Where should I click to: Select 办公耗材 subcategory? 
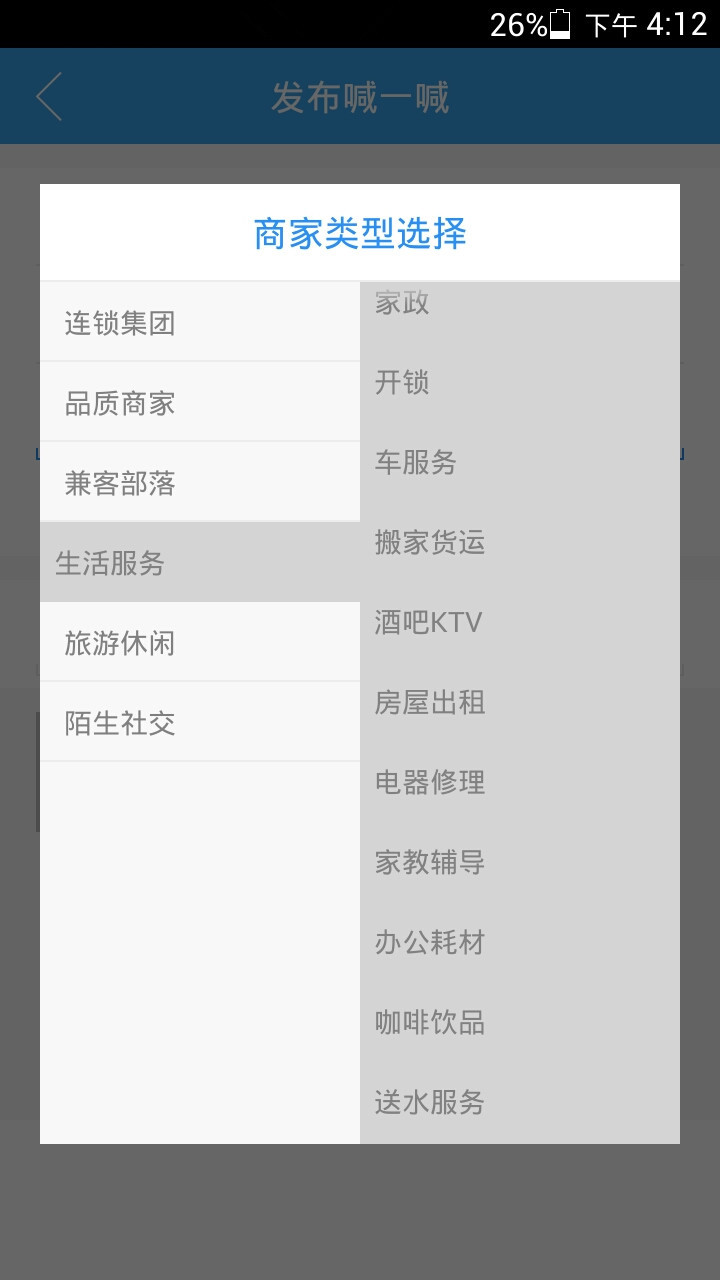click(518, 942)
